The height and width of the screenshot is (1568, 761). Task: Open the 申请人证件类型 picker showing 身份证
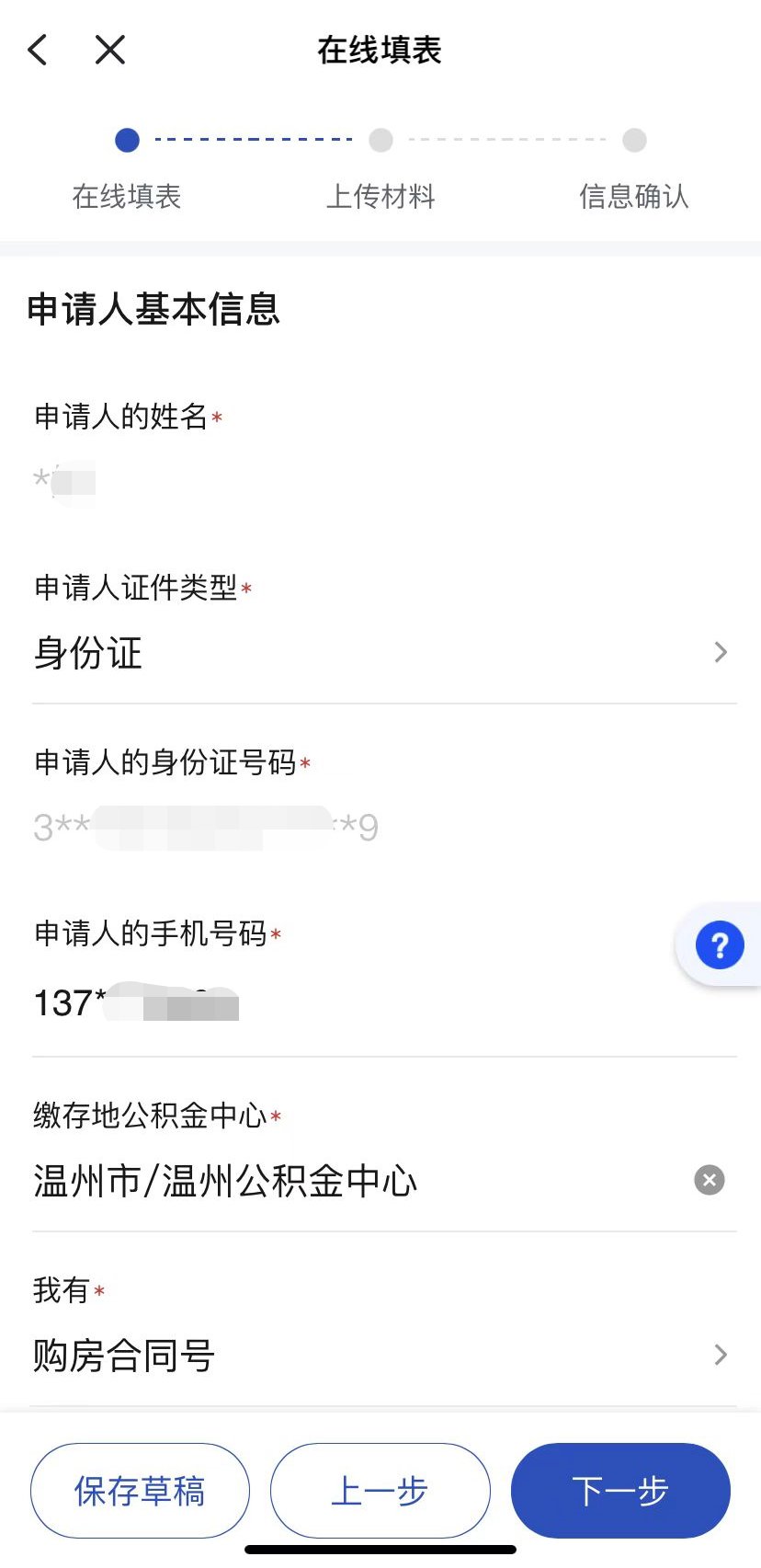384,653
